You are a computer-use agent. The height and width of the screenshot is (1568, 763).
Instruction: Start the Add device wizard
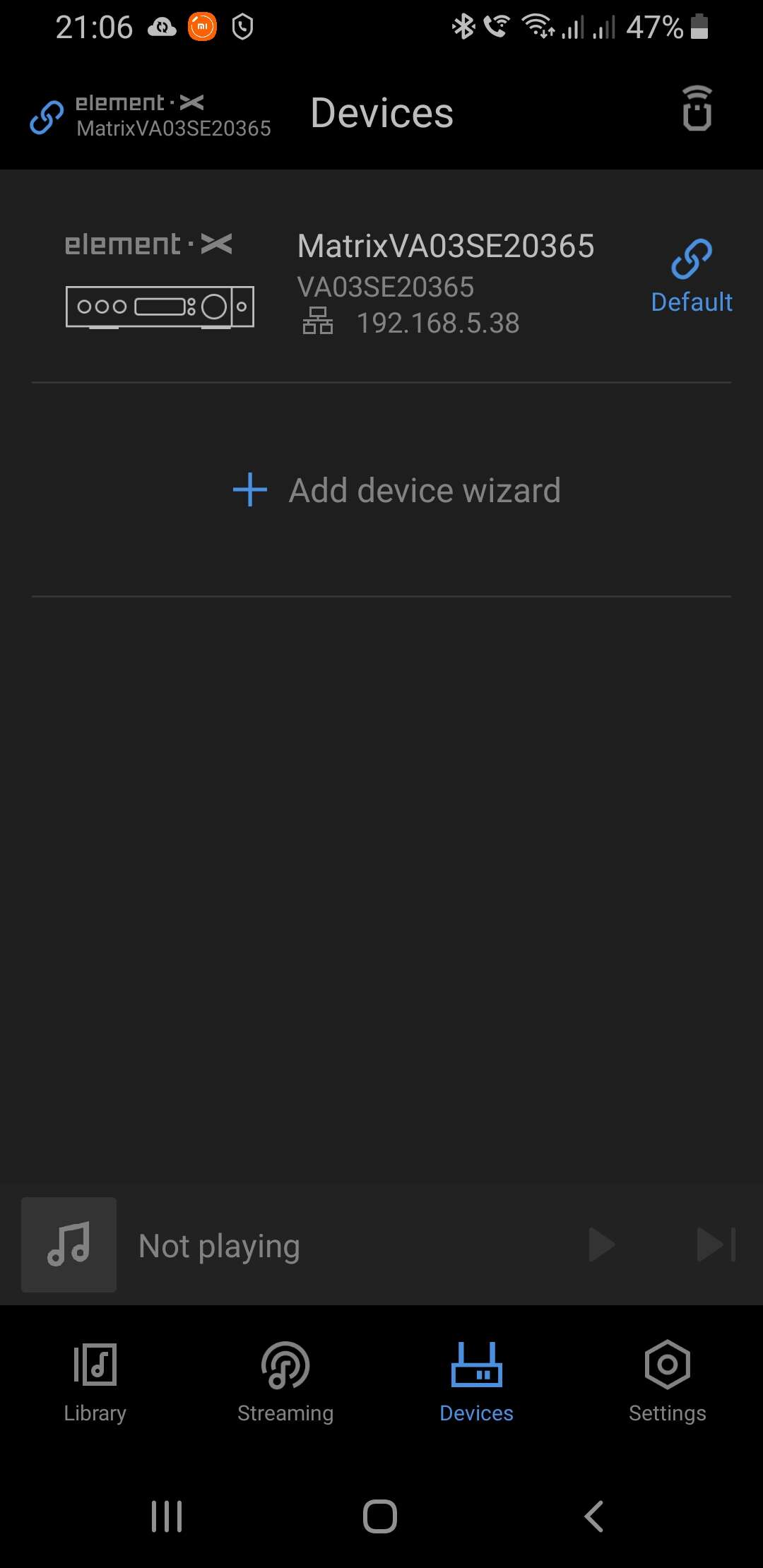[396, 490]
